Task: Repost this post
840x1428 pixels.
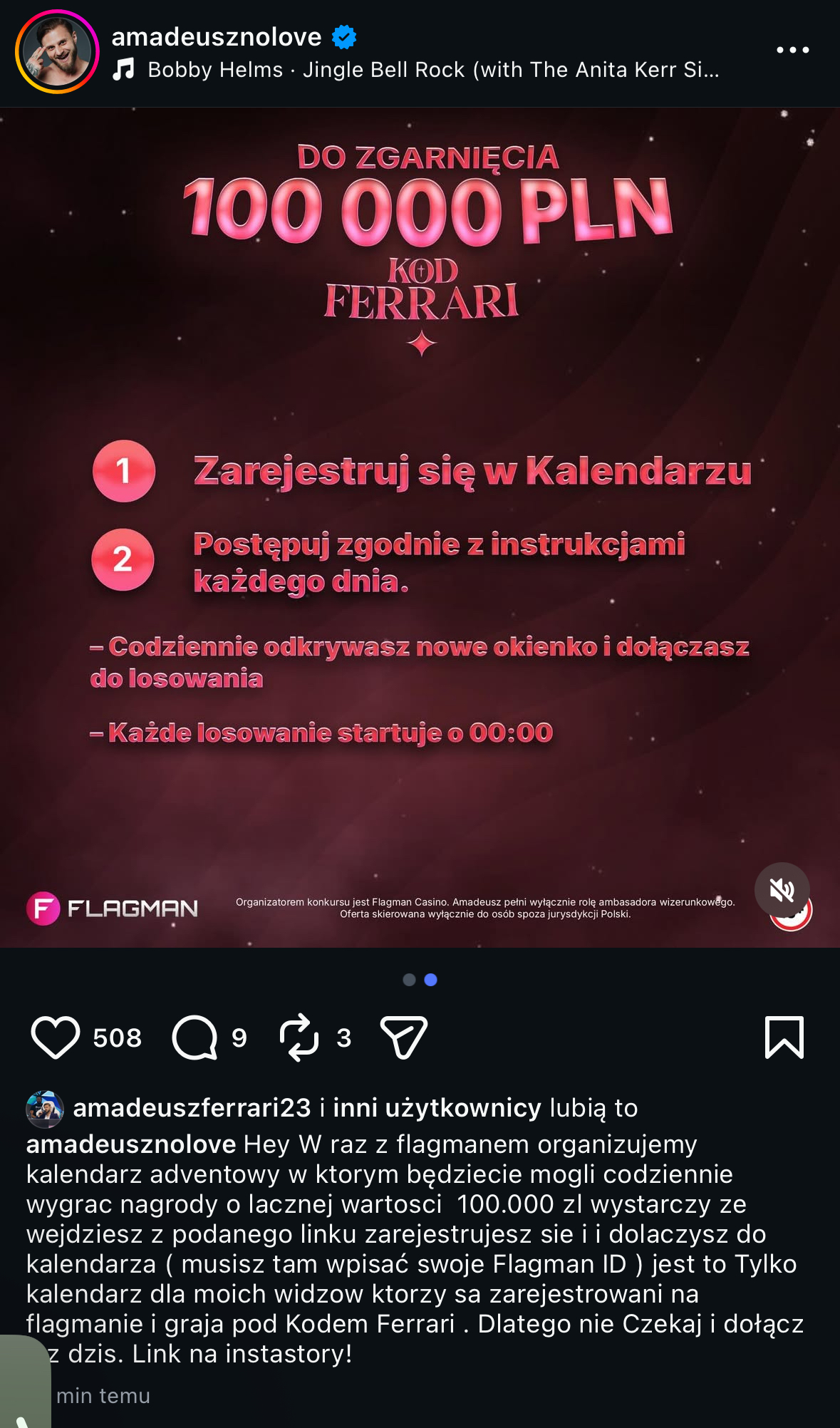Action: 299,1038
